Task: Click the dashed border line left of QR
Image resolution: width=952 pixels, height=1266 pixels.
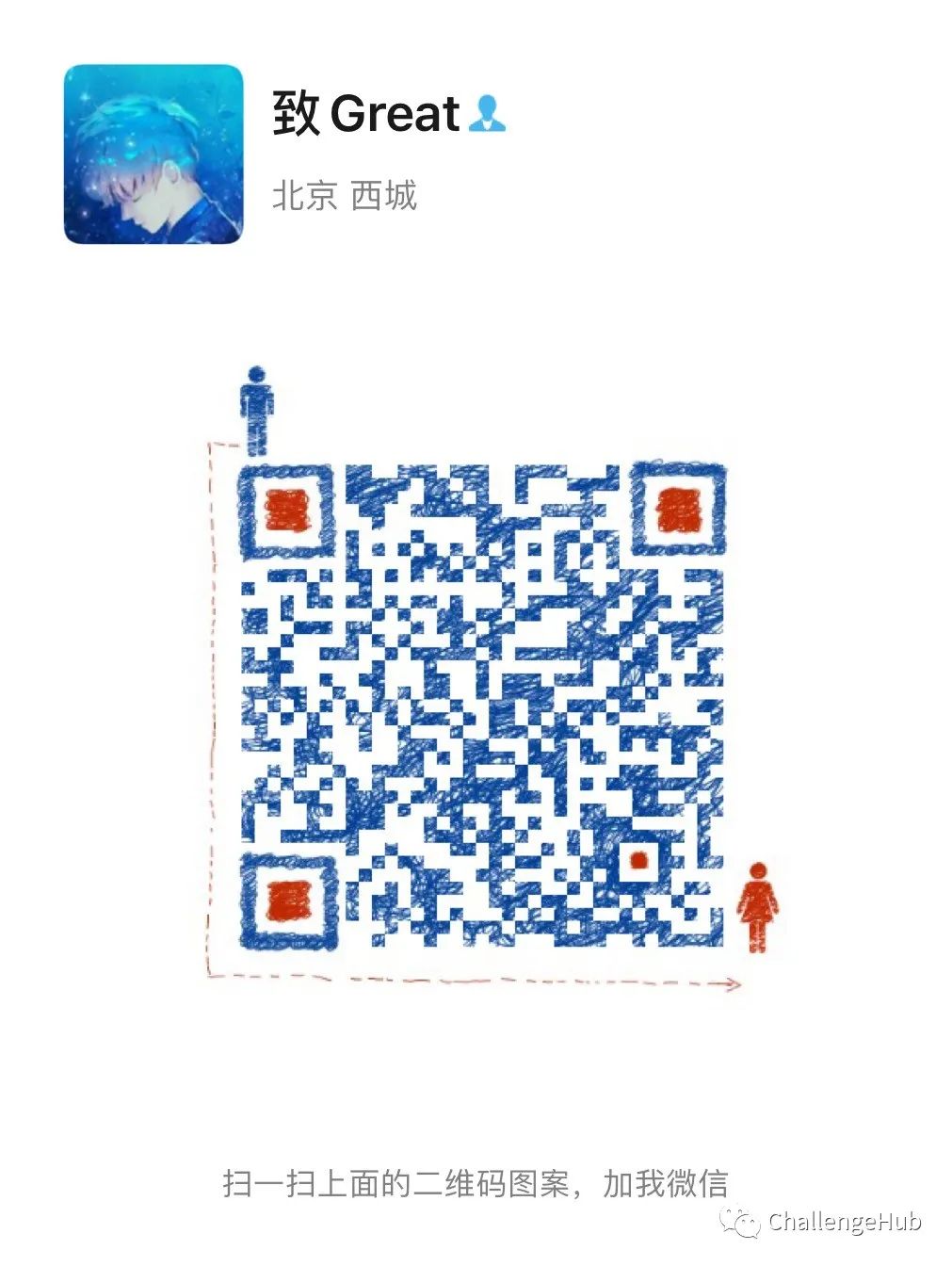Action: pyautogui.click(x=208, y=706)
